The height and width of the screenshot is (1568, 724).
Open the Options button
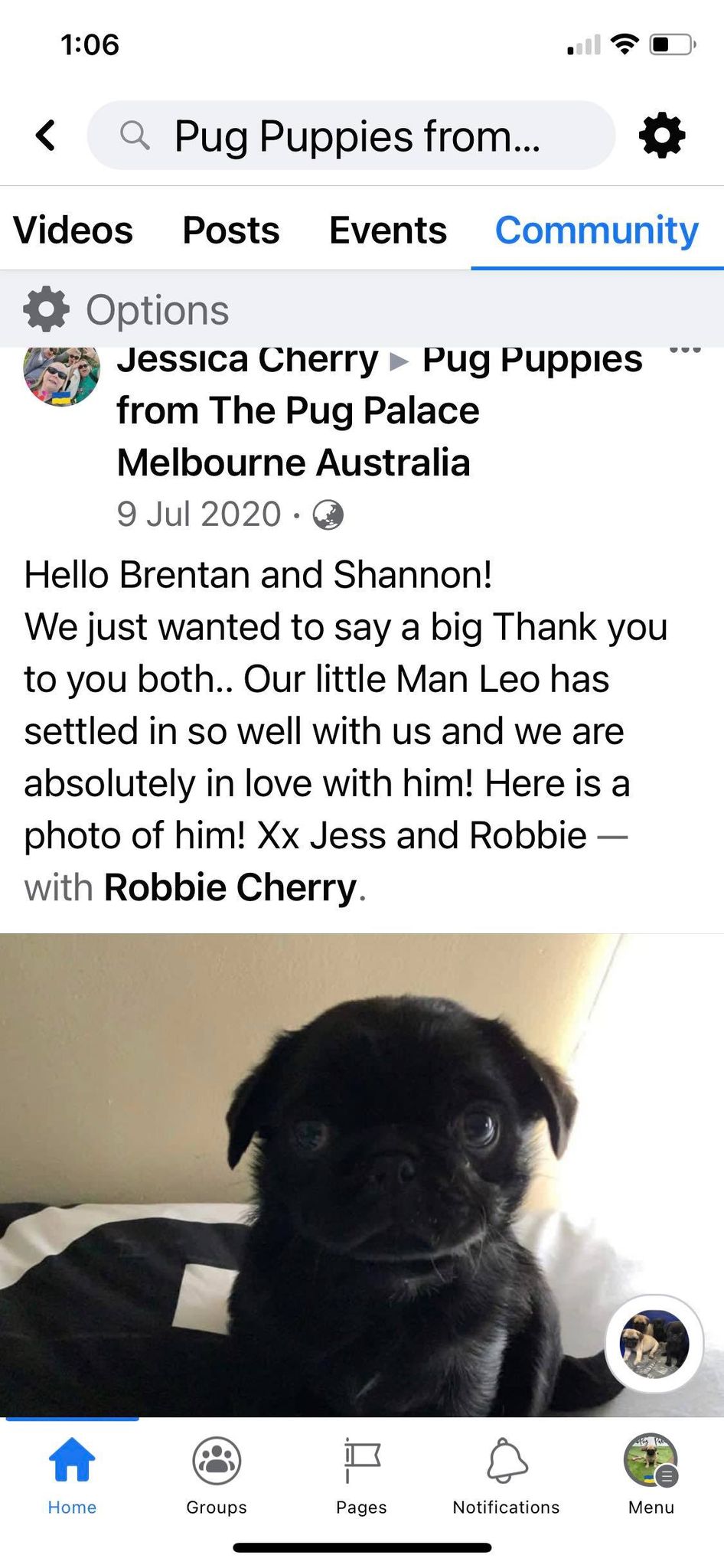pos(127,309)
